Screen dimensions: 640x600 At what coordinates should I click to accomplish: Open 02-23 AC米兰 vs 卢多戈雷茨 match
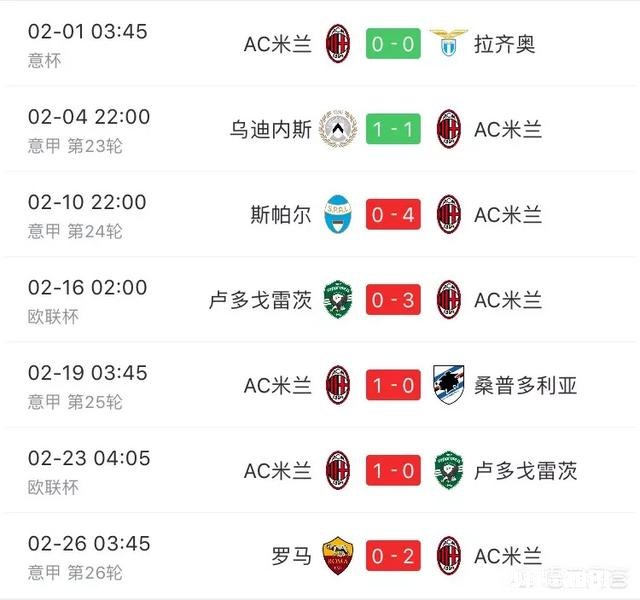pyautogui.click(x=391, y=470)
